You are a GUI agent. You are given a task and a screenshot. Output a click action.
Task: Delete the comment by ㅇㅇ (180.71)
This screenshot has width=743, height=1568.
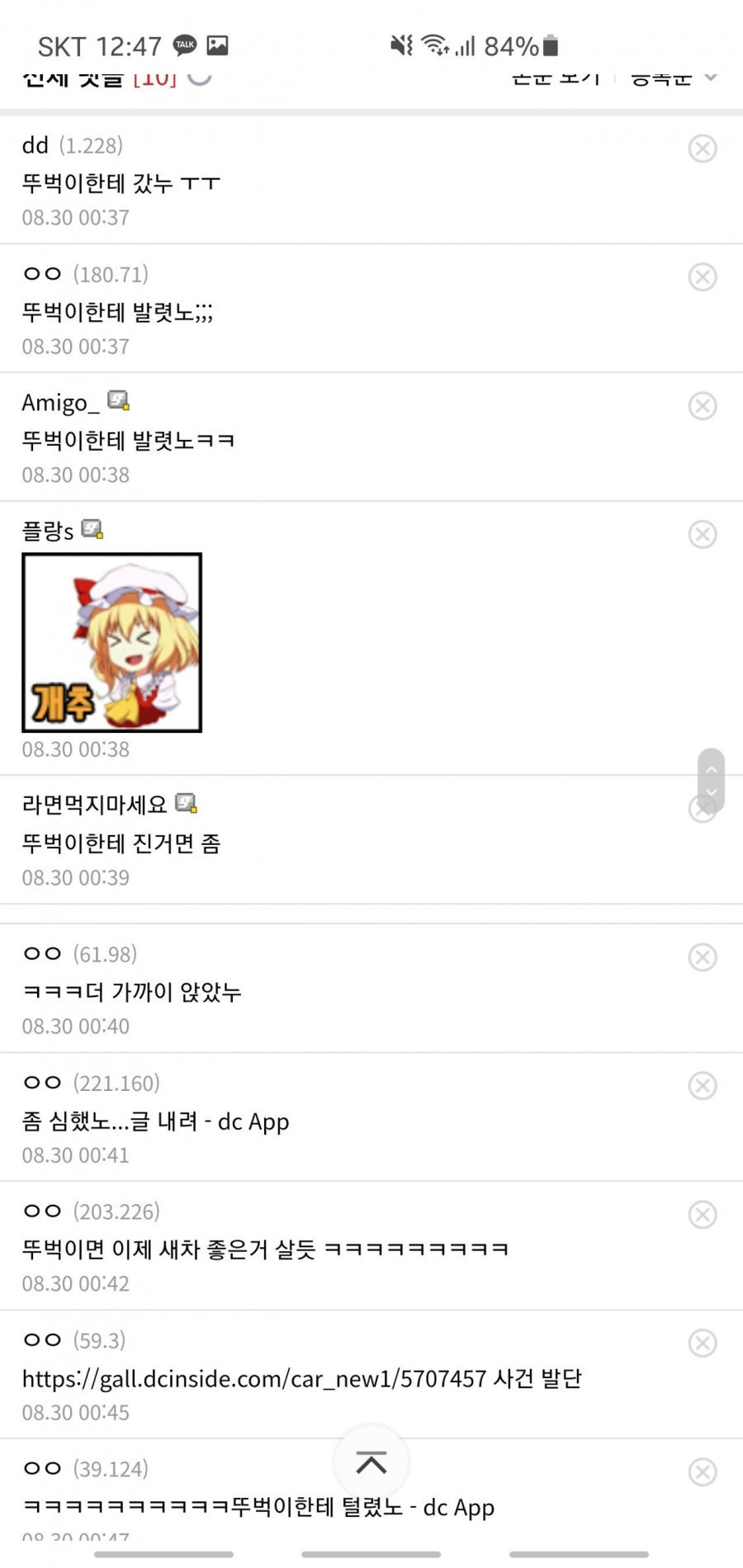[x=702, y=277]
